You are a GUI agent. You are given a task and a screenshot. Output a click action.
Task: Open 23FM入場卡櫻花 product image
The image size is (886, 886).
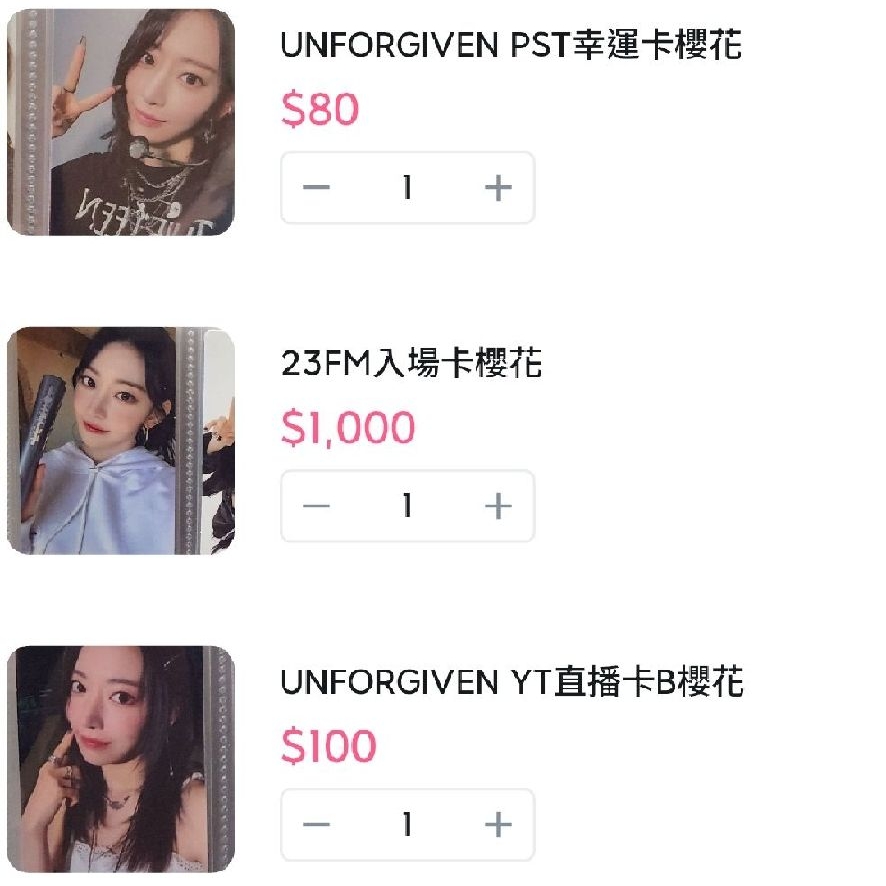120,441
